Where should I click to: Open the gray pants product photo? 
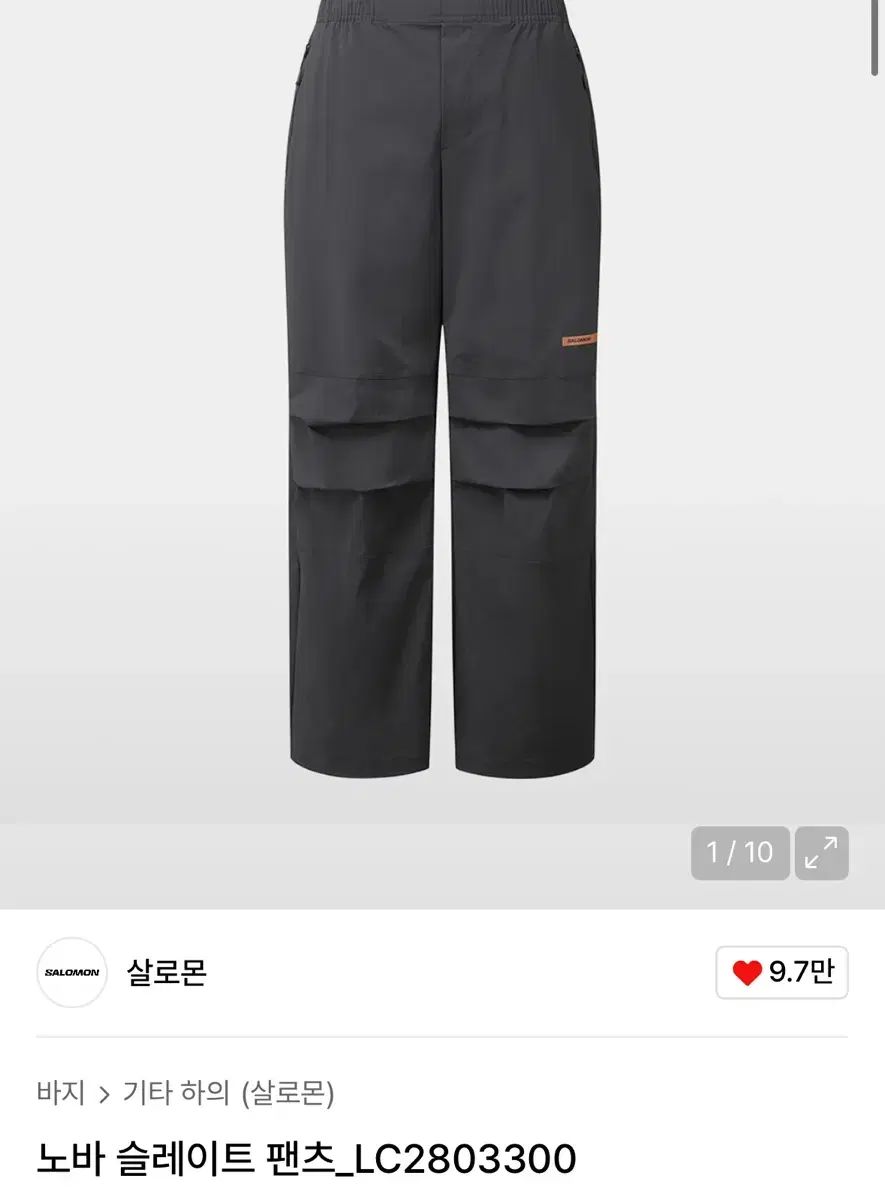click(443, 400)
